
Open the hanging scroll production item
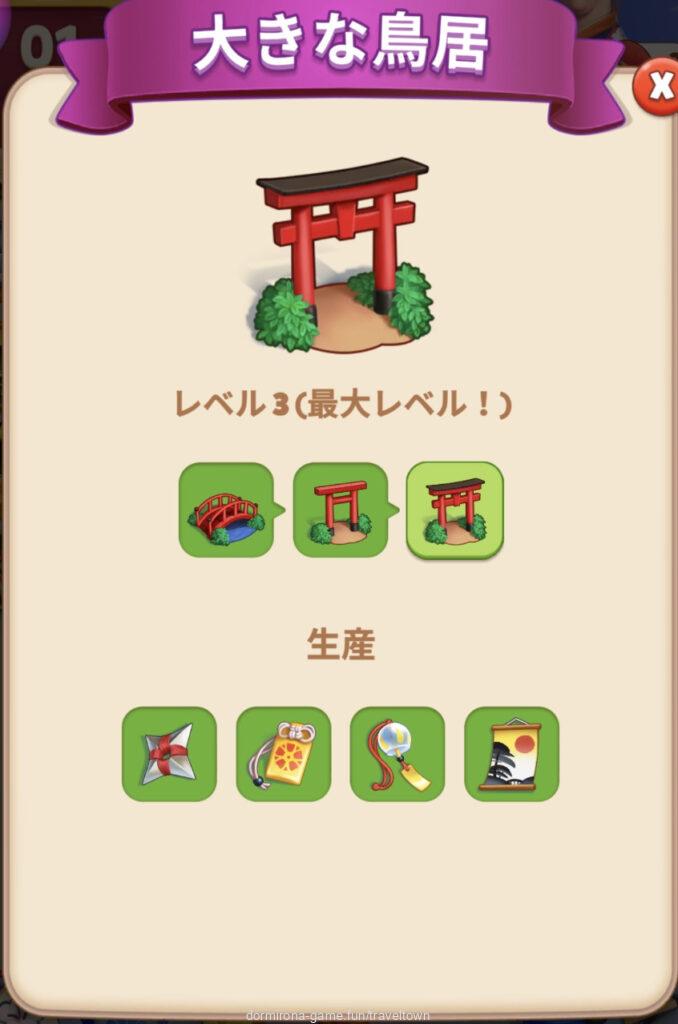point(511,754)
